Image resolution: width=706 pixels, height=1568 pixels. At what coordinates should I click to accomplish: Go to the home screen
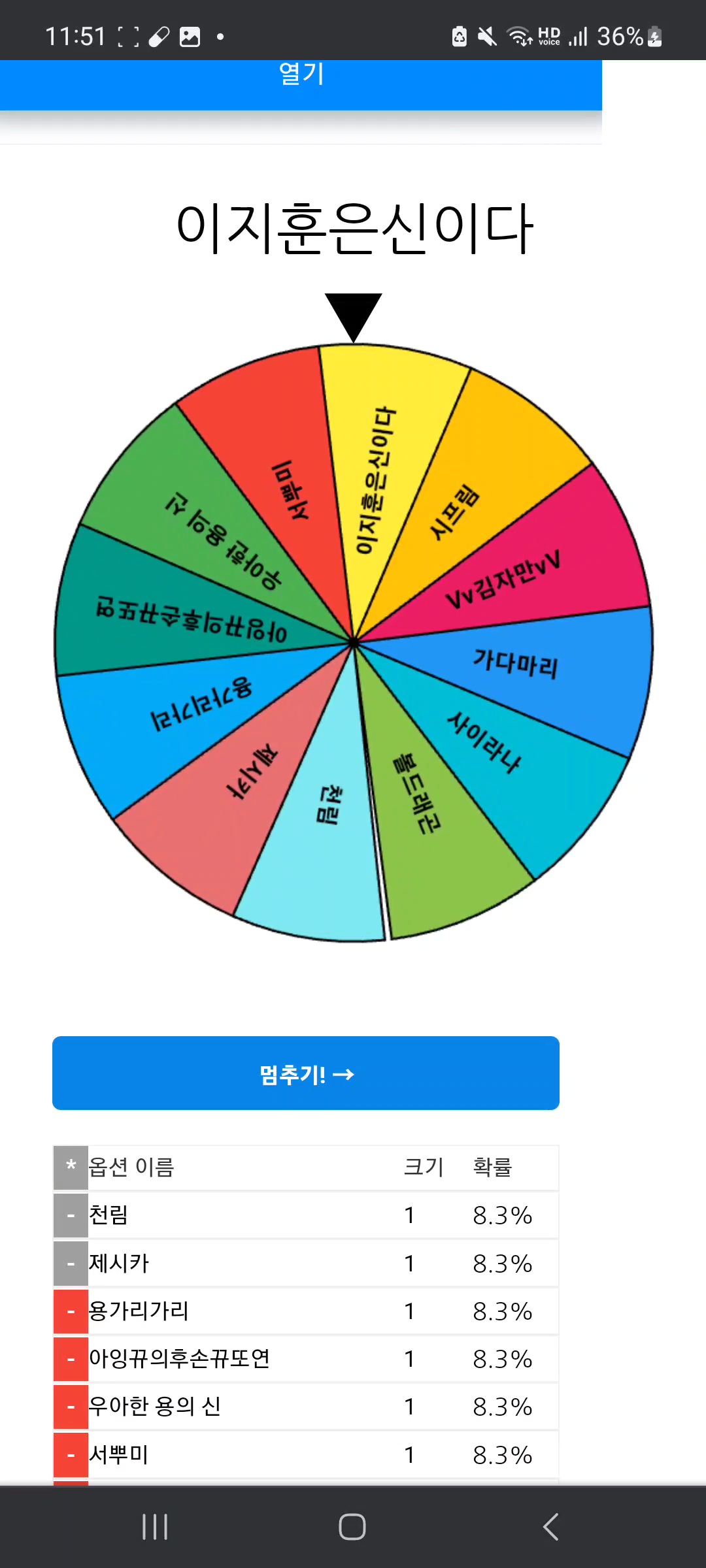pyautogui.click(x=352, y=1527)
